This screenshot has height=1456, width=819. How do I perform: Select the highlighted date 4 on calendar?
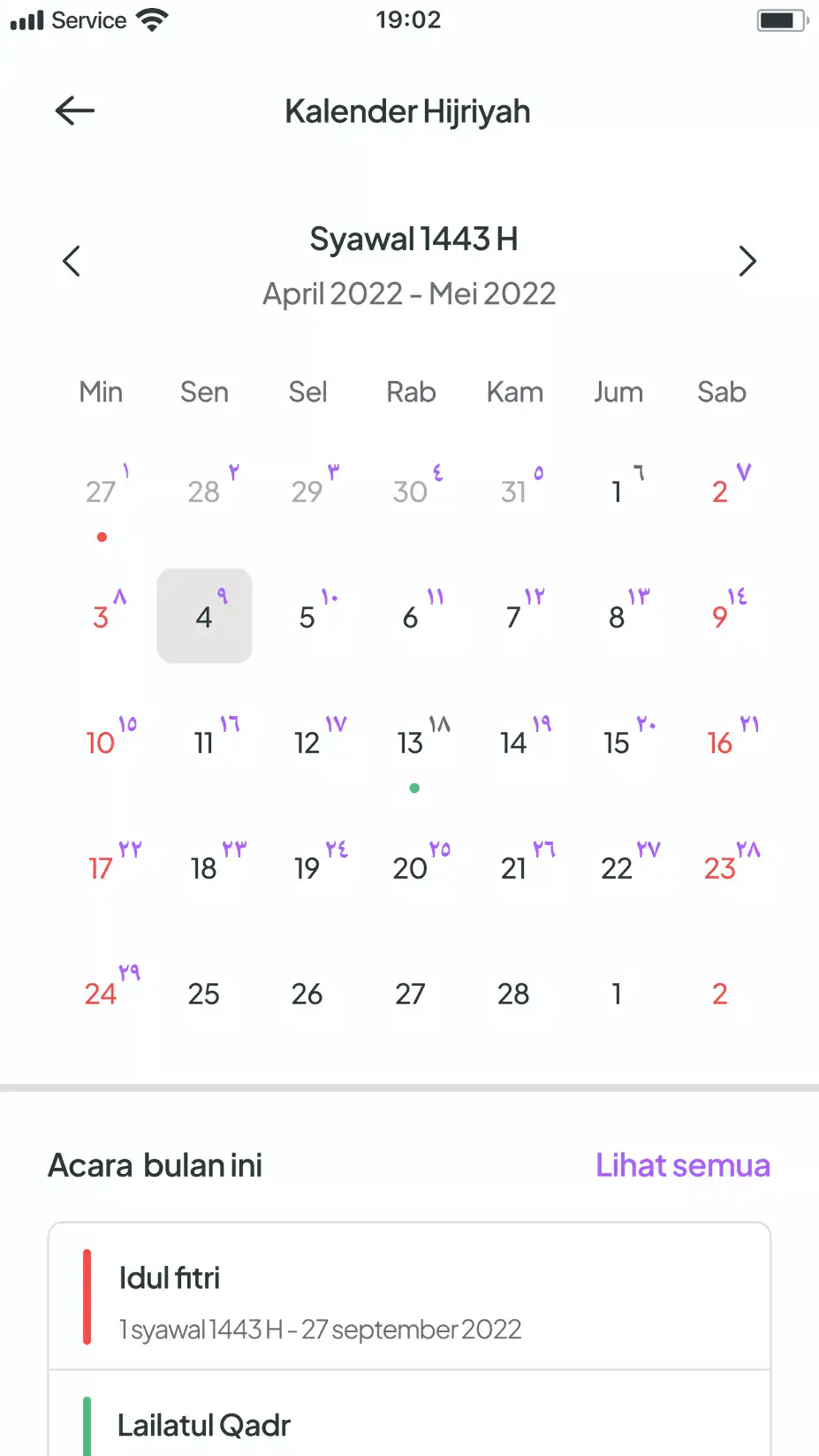204,616
